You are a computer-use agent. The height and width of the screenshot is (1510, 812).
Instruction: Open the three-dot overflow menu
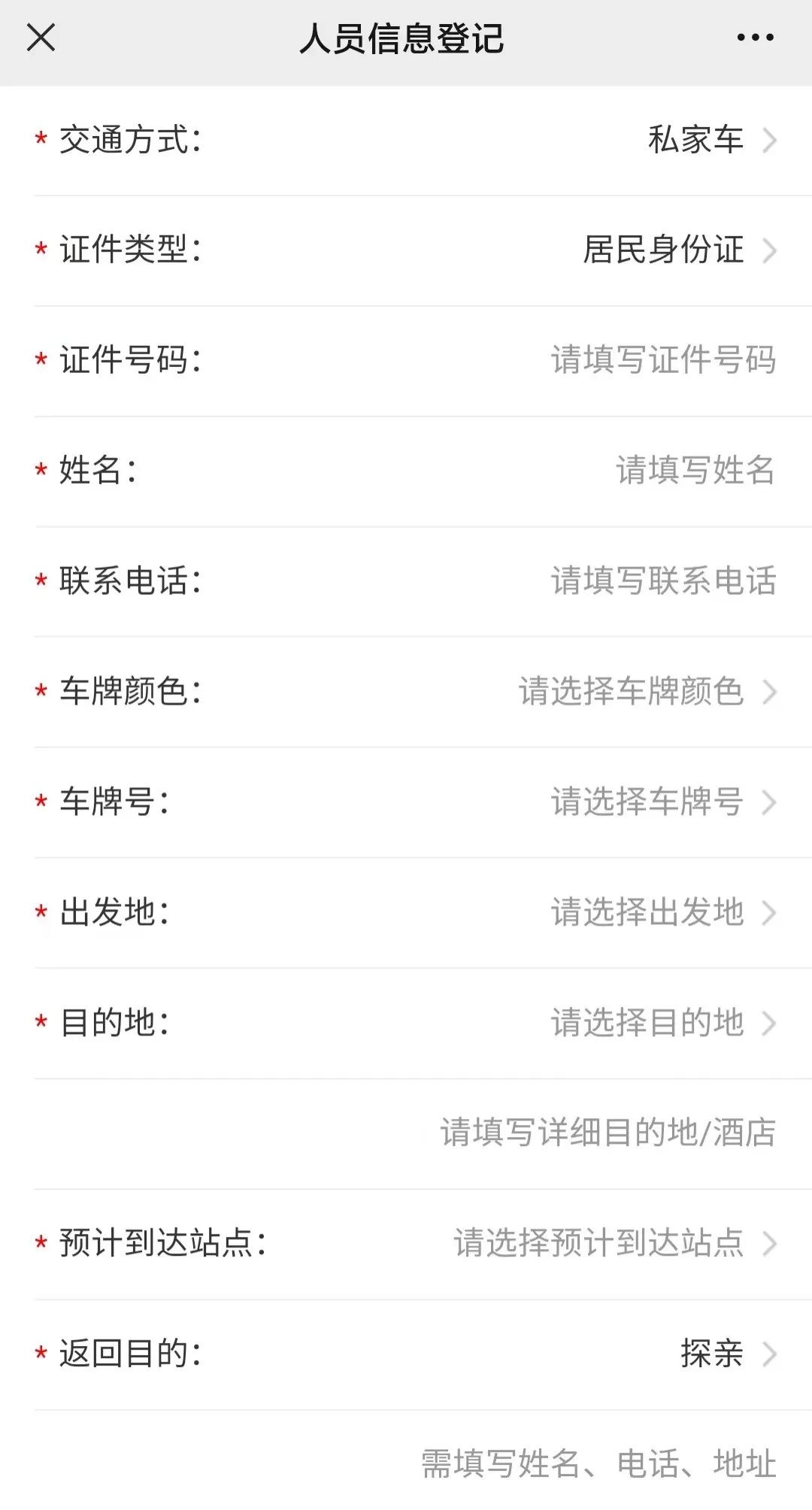point(755,38)
